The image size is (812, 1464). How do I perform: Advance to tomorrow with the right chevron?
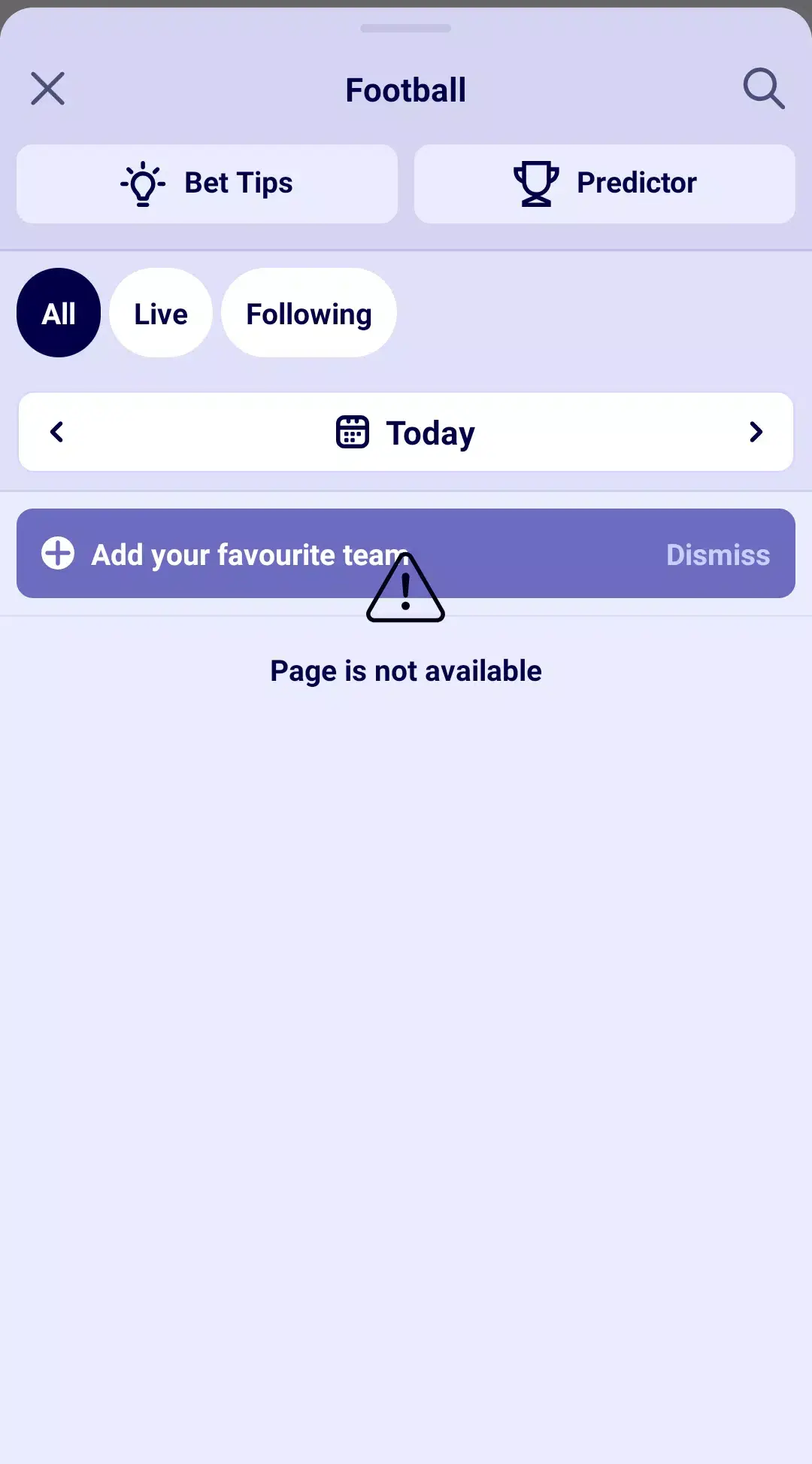tap(756, 431)
